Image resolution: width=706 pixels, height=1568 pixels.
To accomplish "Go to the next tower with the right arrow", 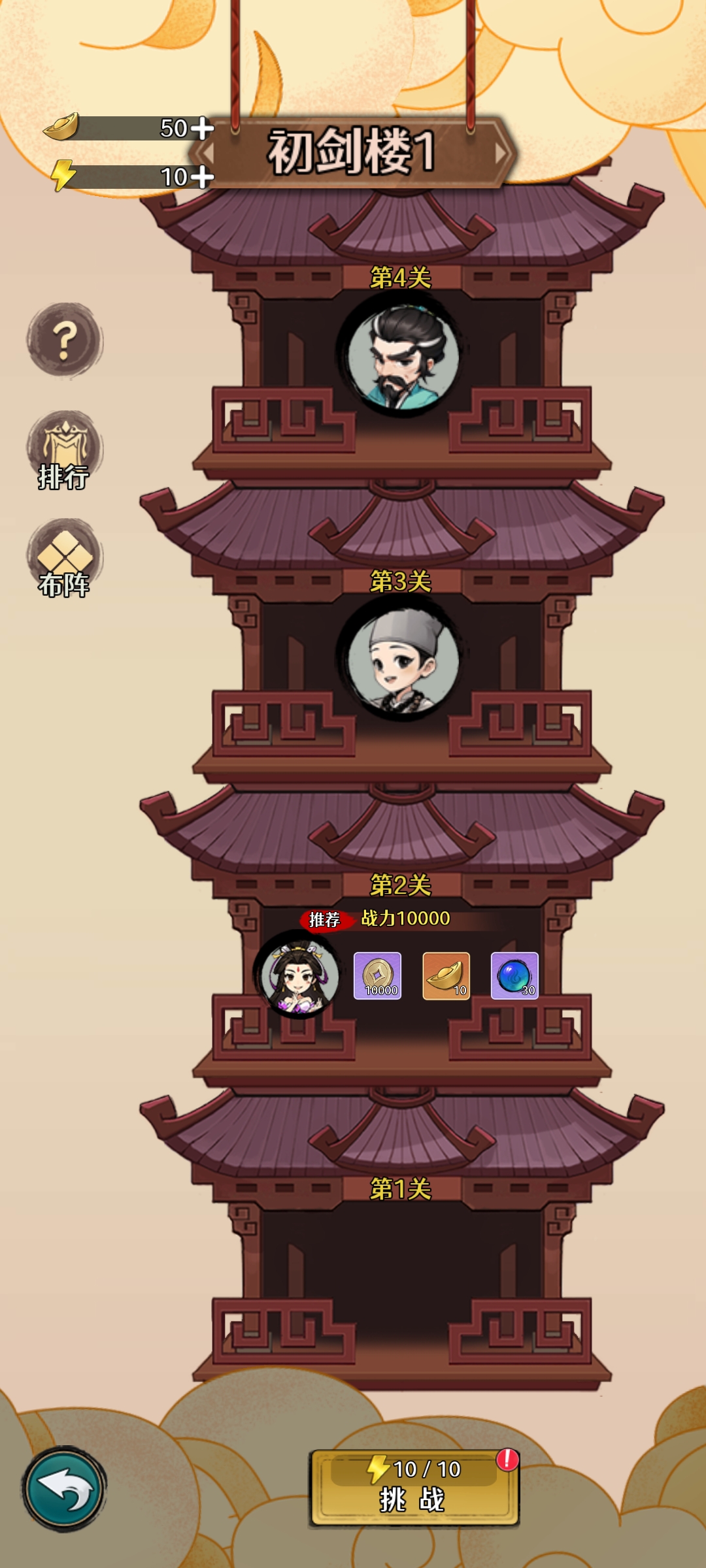I will point(500,154).
